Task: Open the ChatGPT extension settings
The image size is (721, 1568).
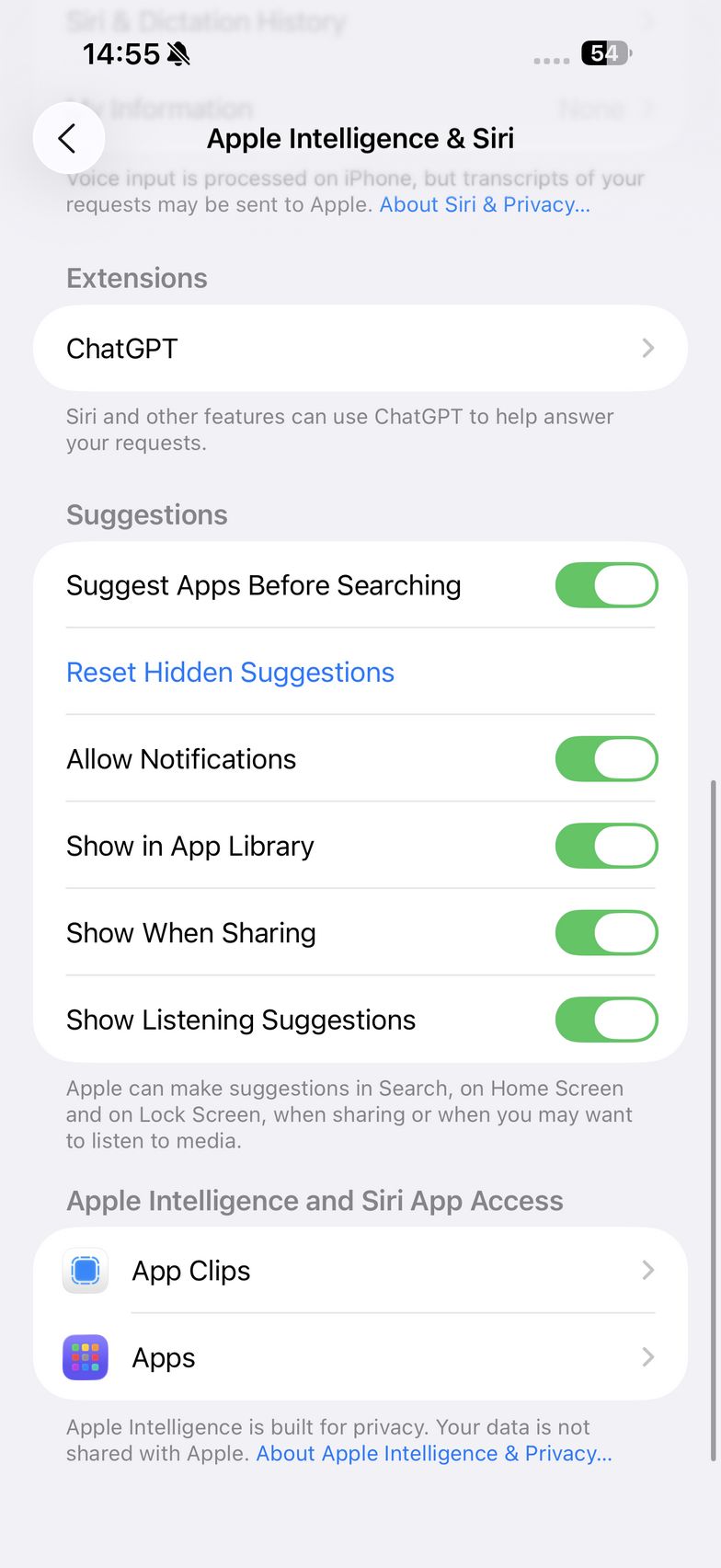Action: click(x=360, y=349)
